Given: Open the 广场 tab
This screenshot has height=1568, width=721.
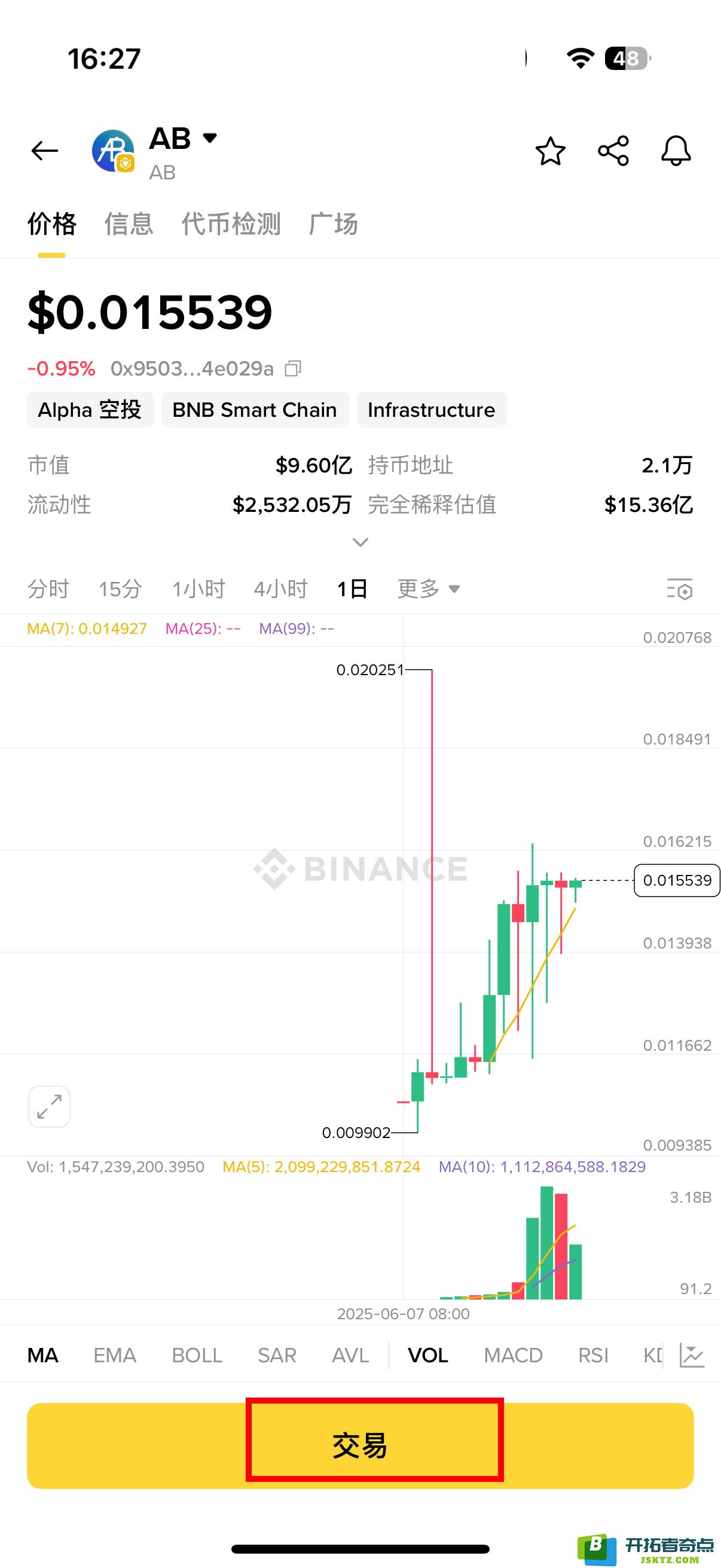Looking at the screenshot, I should coord(333,224).
